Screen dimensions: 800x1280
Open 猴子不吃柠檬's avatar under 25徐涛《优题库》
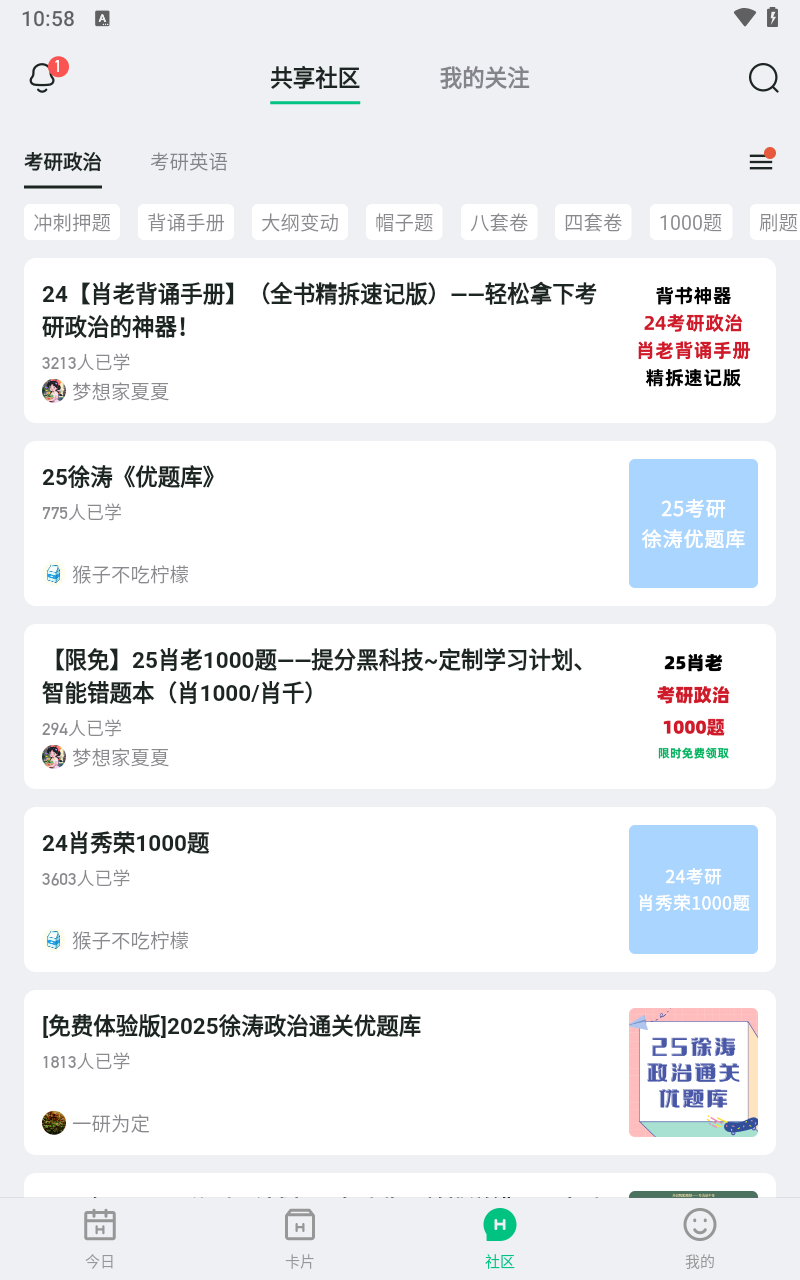(x=53, y=574)
